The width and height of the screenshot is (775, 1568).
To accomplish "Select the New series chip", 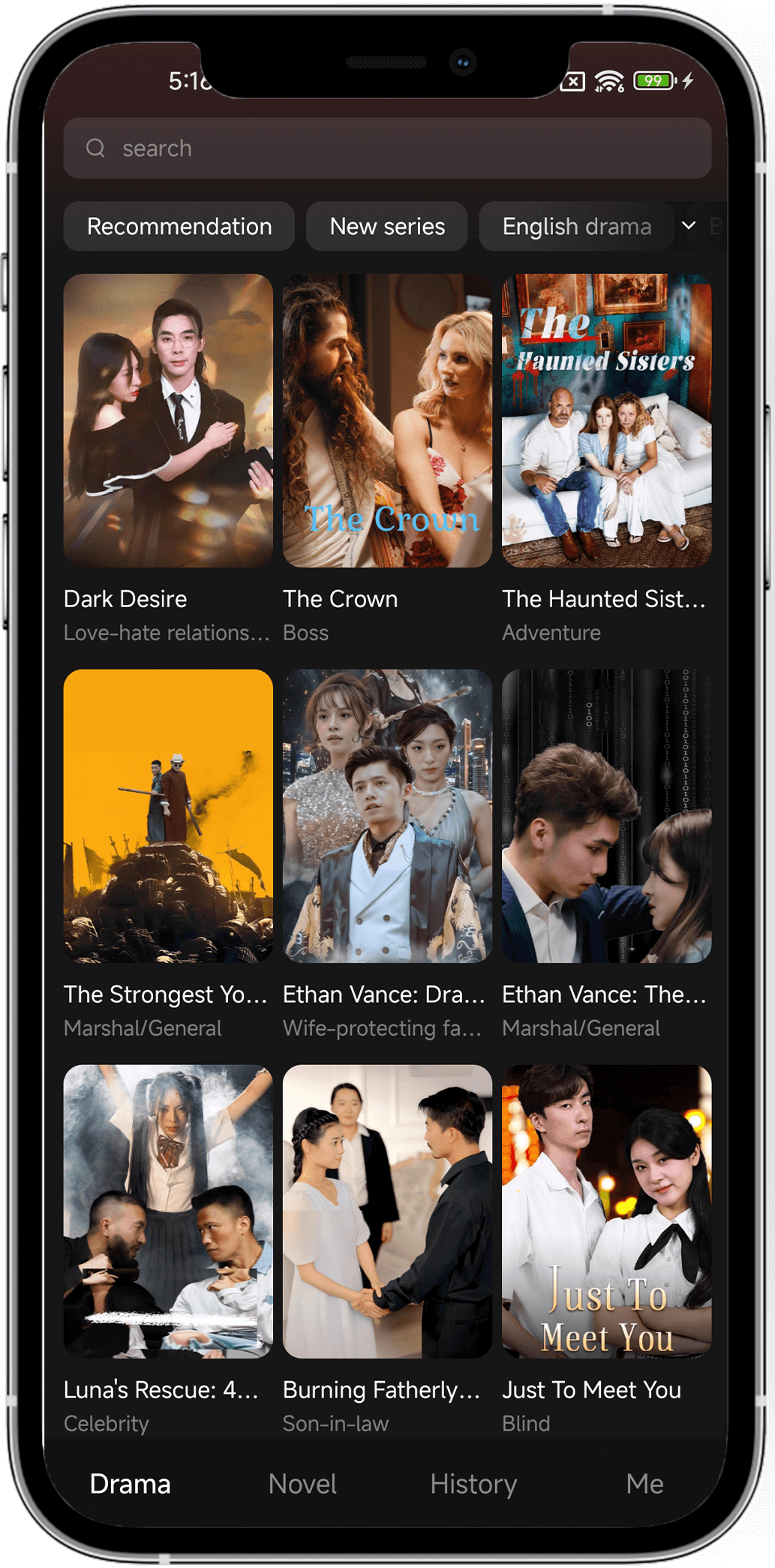I will pos(387,226).
